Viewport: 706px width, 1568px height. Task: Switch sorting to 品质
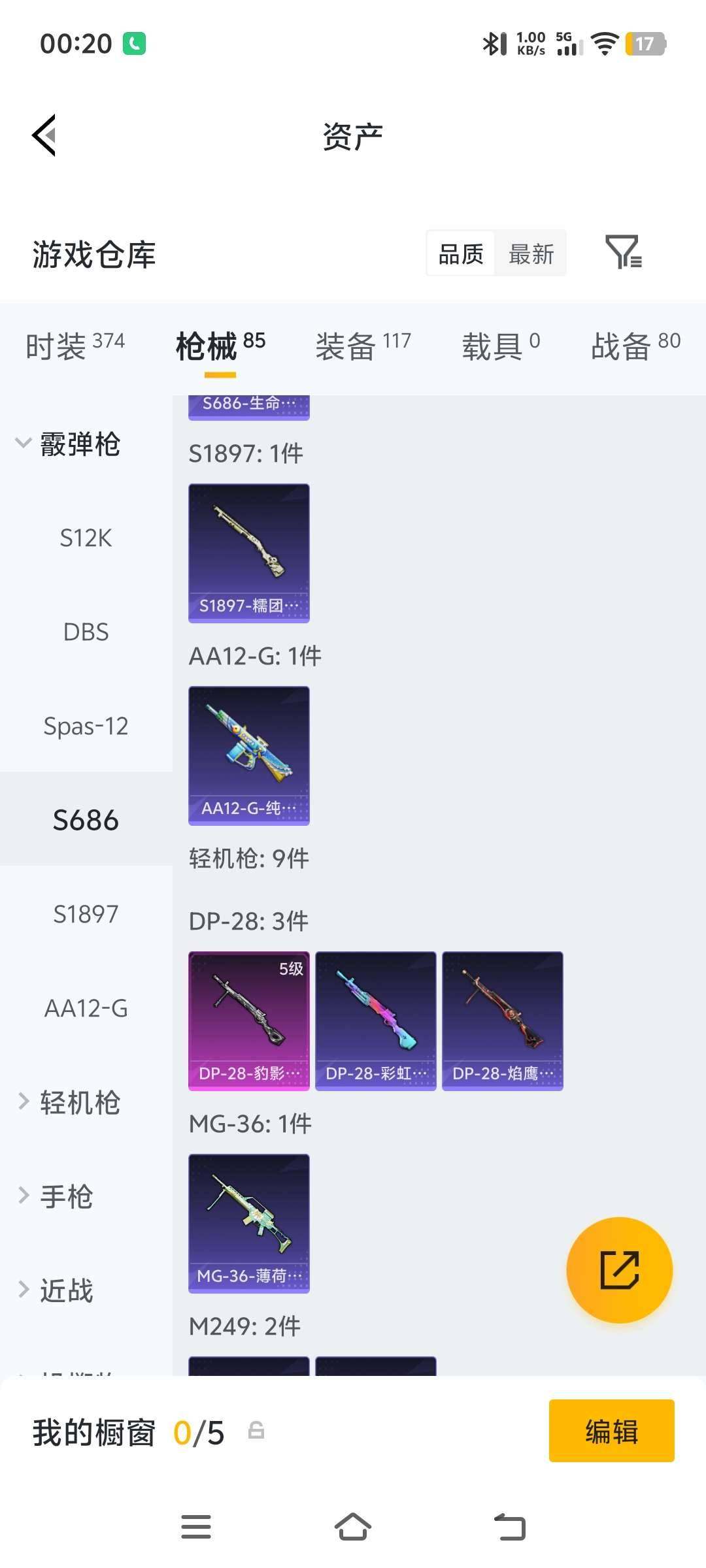(x=461, y=253)
